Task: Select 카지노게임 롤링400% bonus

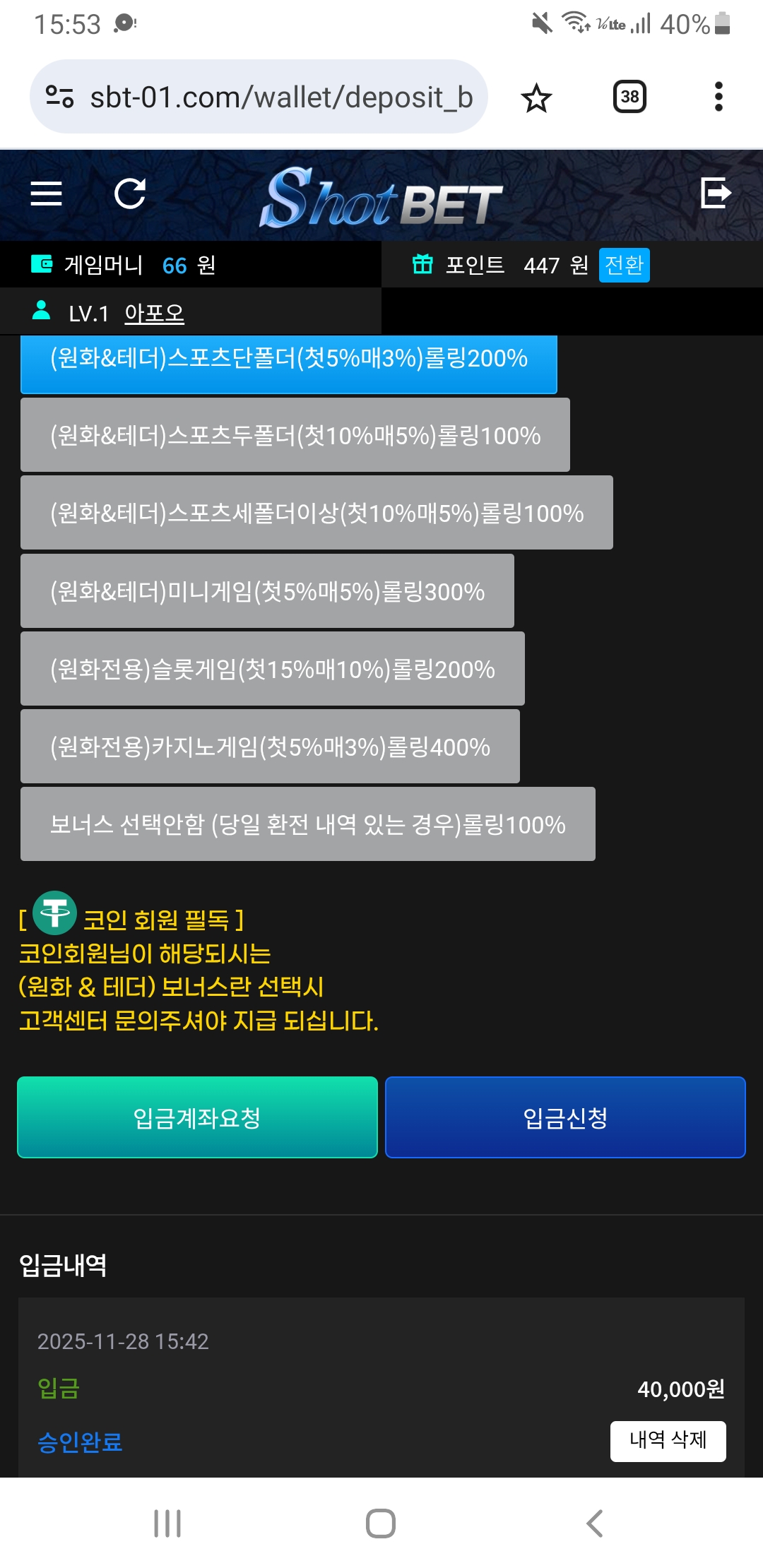Action: (270, 747)
